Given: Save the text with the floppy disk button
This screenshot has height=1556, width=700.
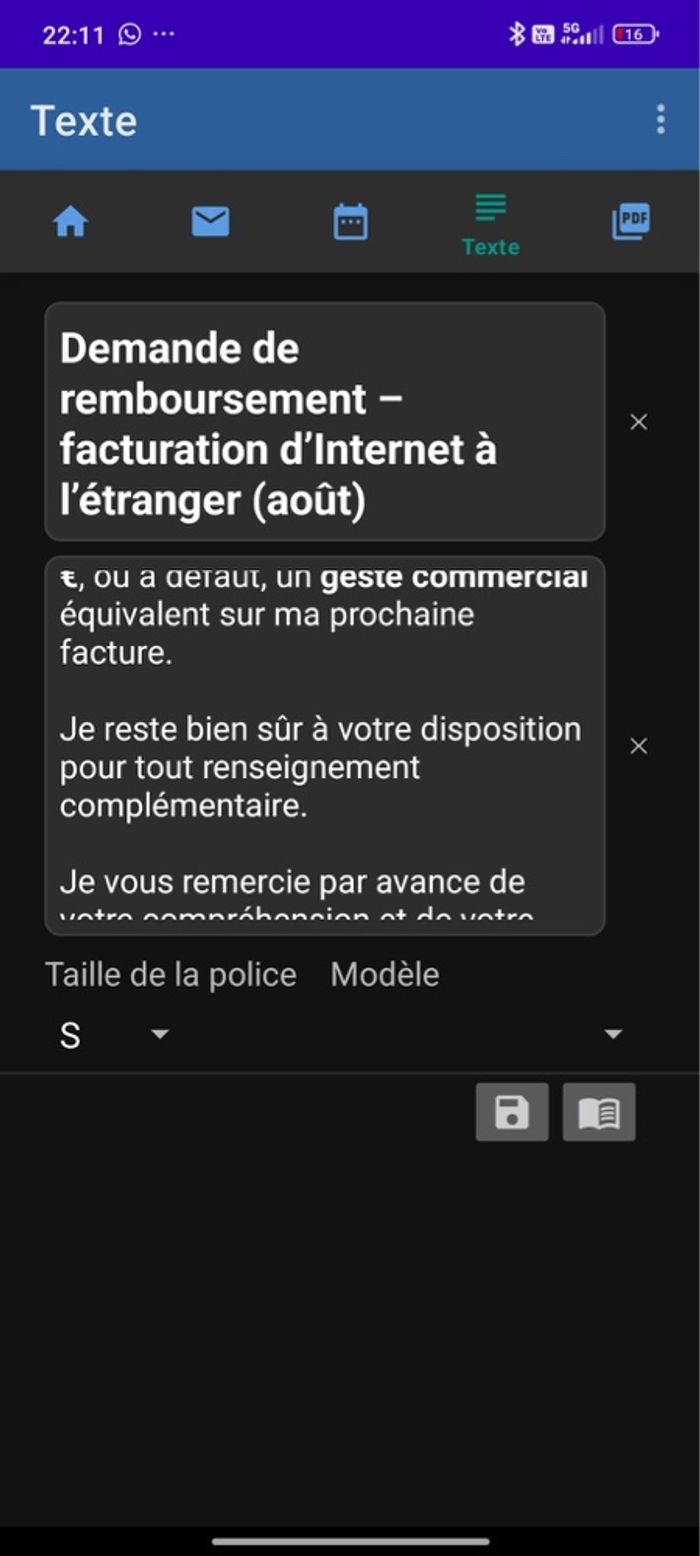Looking at the screenshot, I should [x=512, y=1112].
